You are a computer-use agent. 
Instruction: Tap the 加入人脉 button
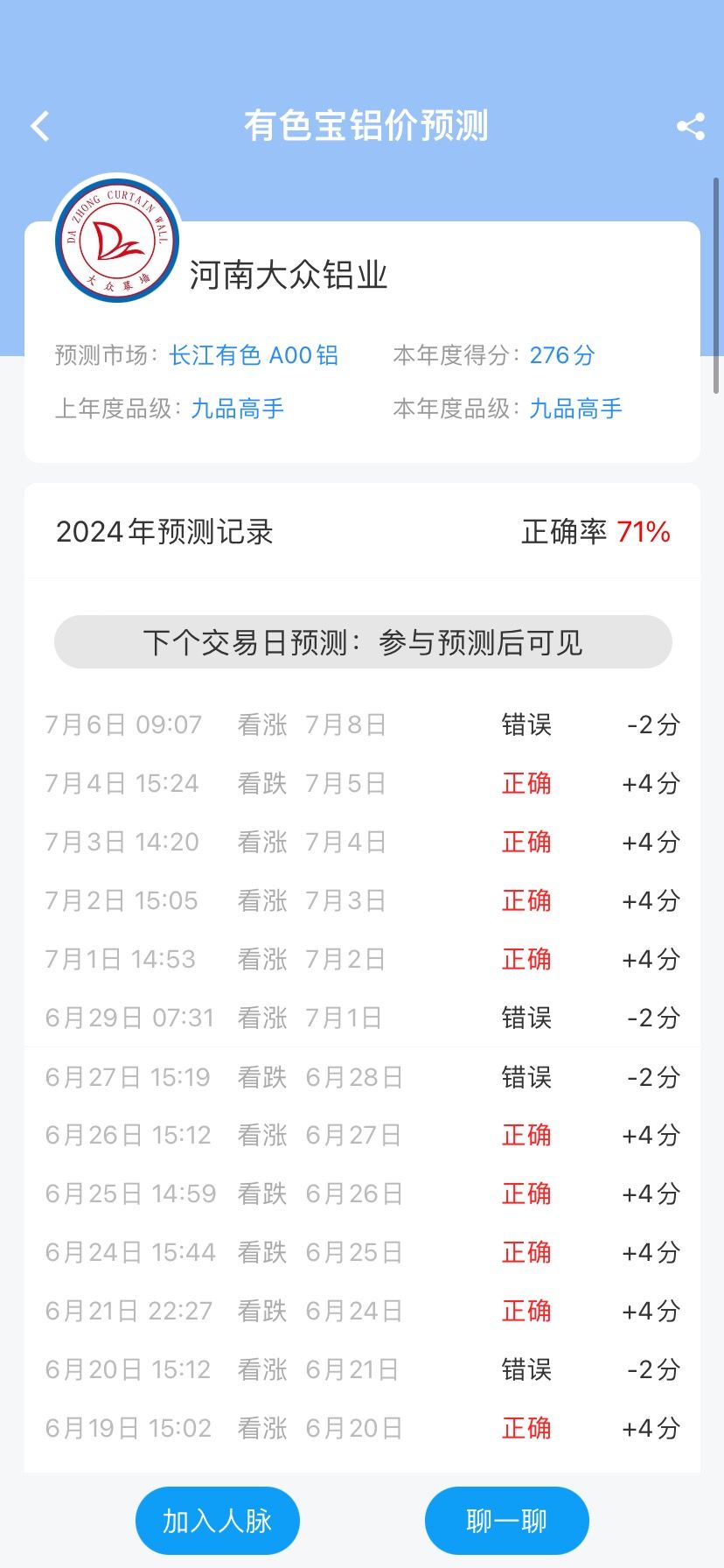pos(218,1521)
